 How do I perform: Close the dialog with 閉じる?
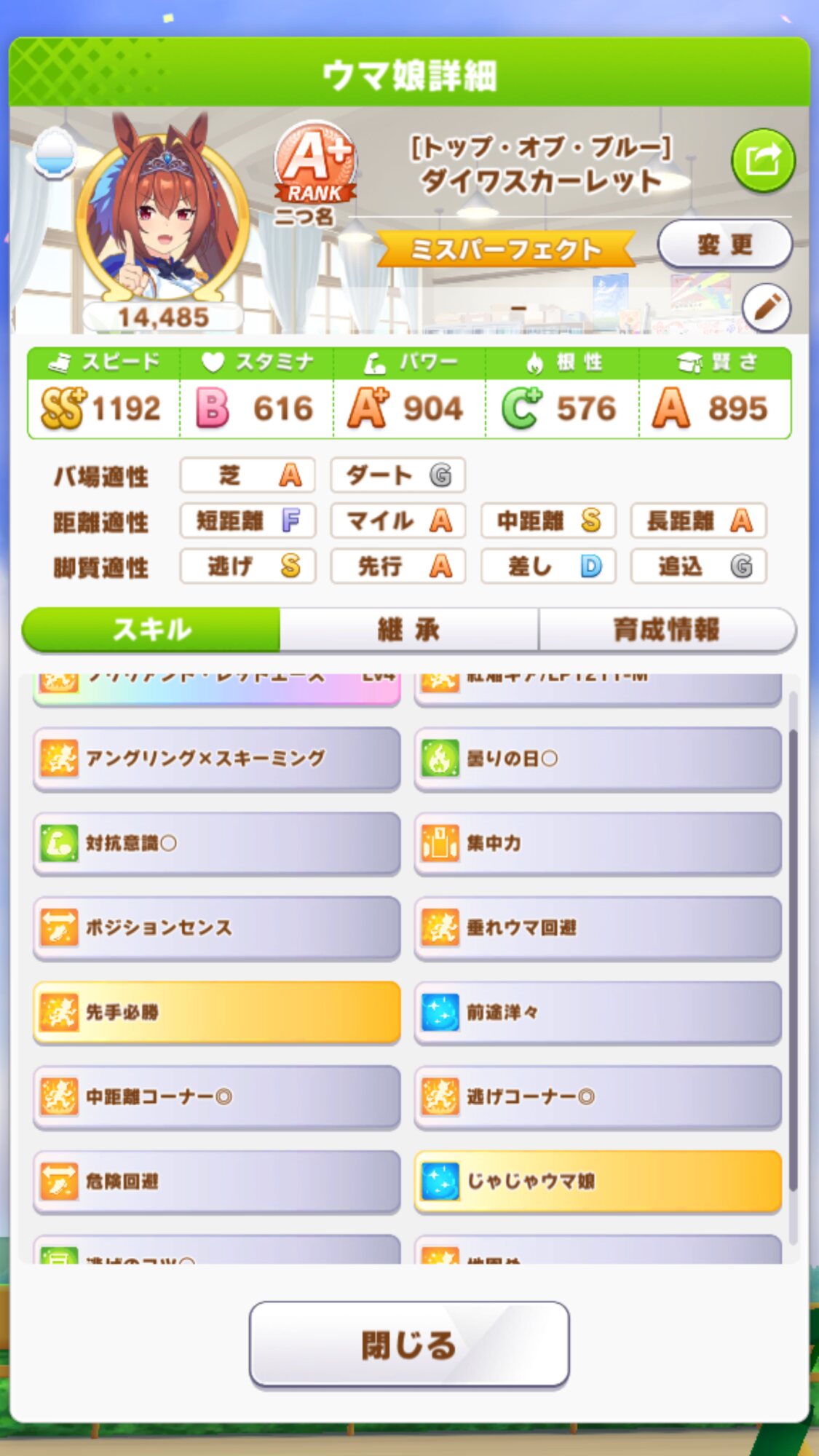[x=409, y=1344]
